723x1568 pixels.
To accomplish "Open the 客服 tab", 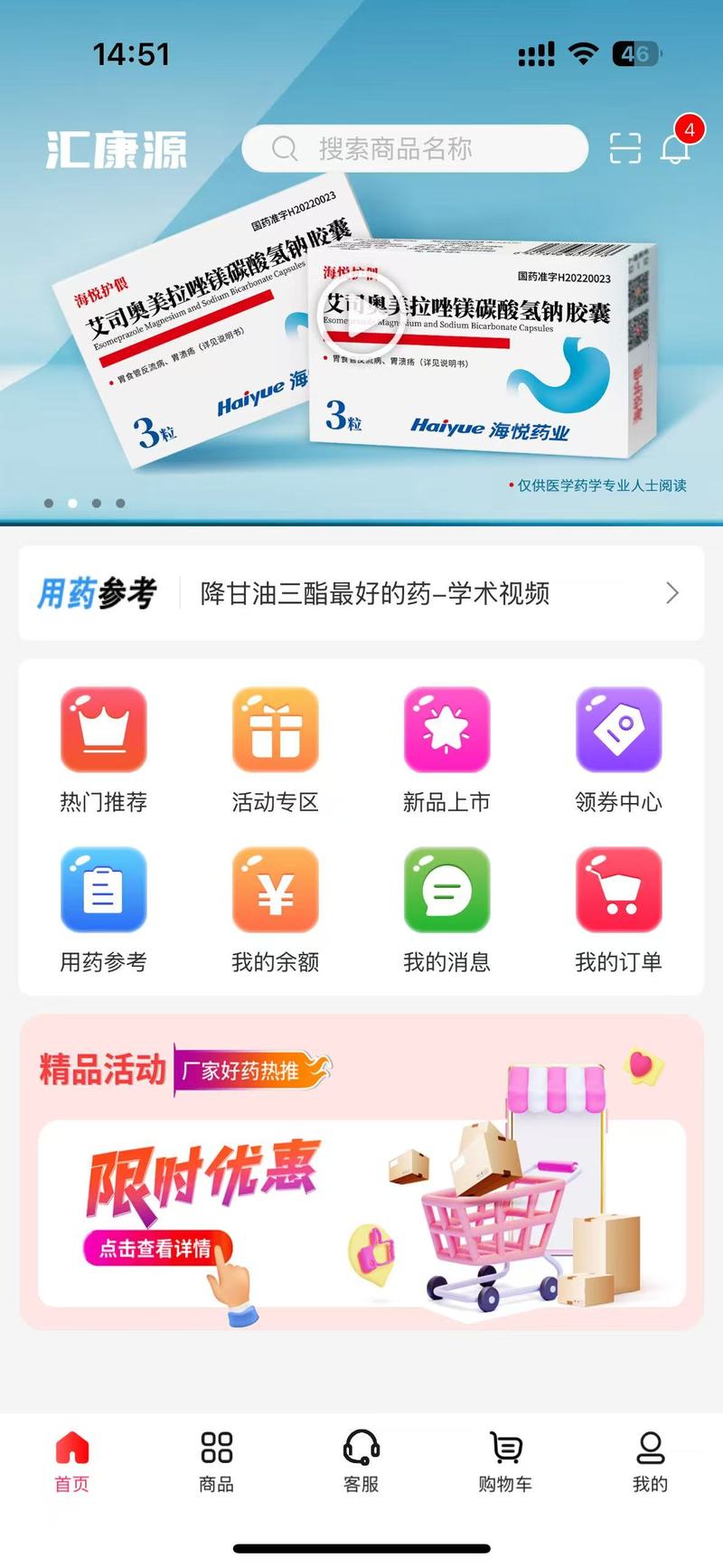I will 361,1461.
